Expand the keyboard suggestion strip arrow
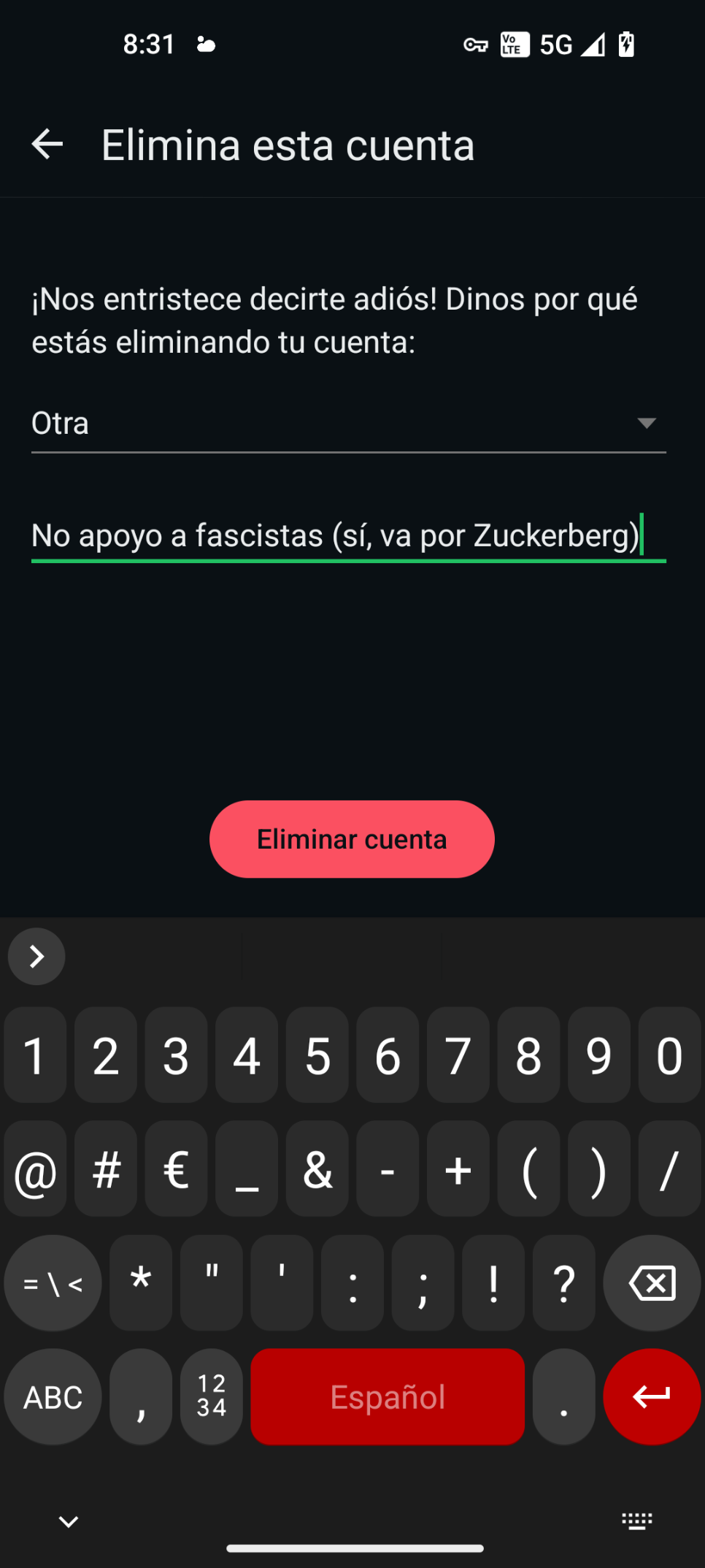705x1568 pixels. (36, 957)
